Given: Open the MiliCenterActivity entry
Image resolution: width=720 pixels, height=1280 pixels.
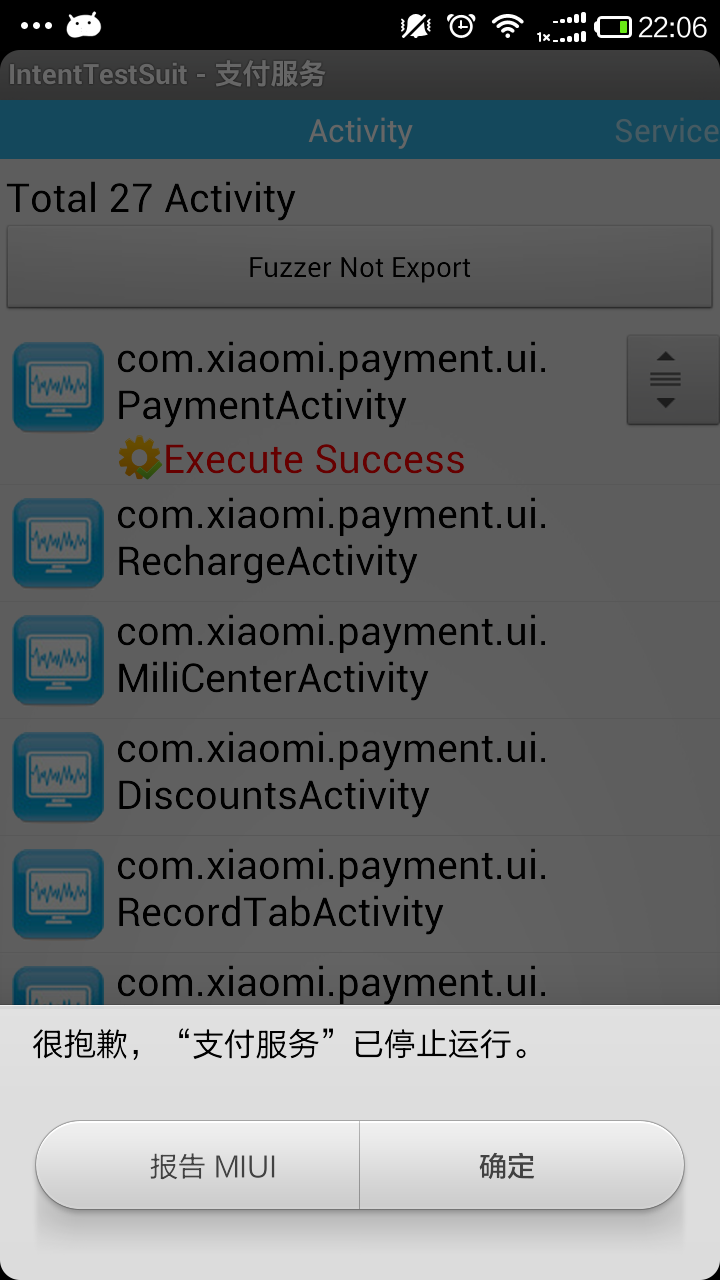Looking at the screenshot, I should [360, 660].
